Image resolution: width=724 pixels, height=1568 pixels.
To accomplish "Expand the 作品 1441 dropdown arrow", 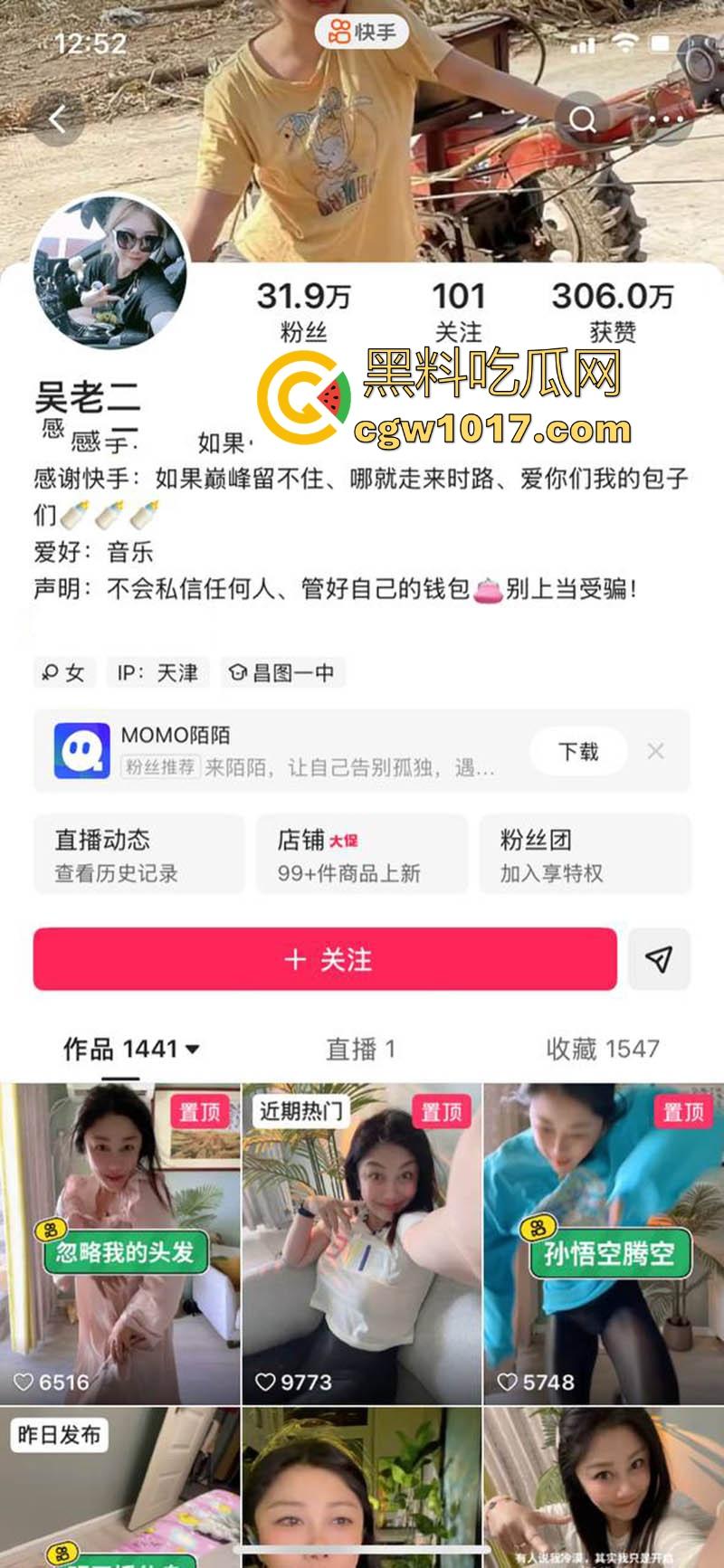I will coord(191,1049).
